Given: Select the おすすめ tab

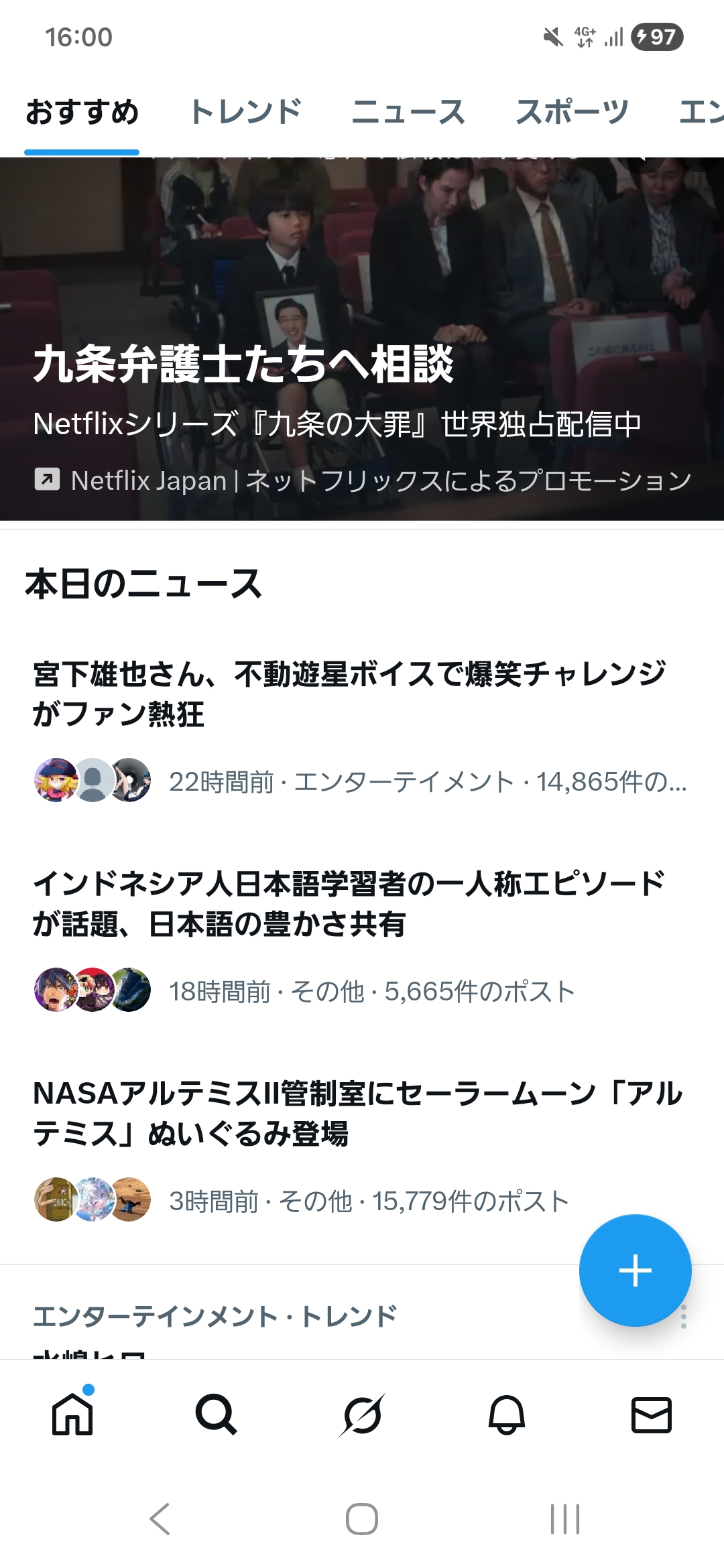Looking at the screenshot, I should pos(82,112).
